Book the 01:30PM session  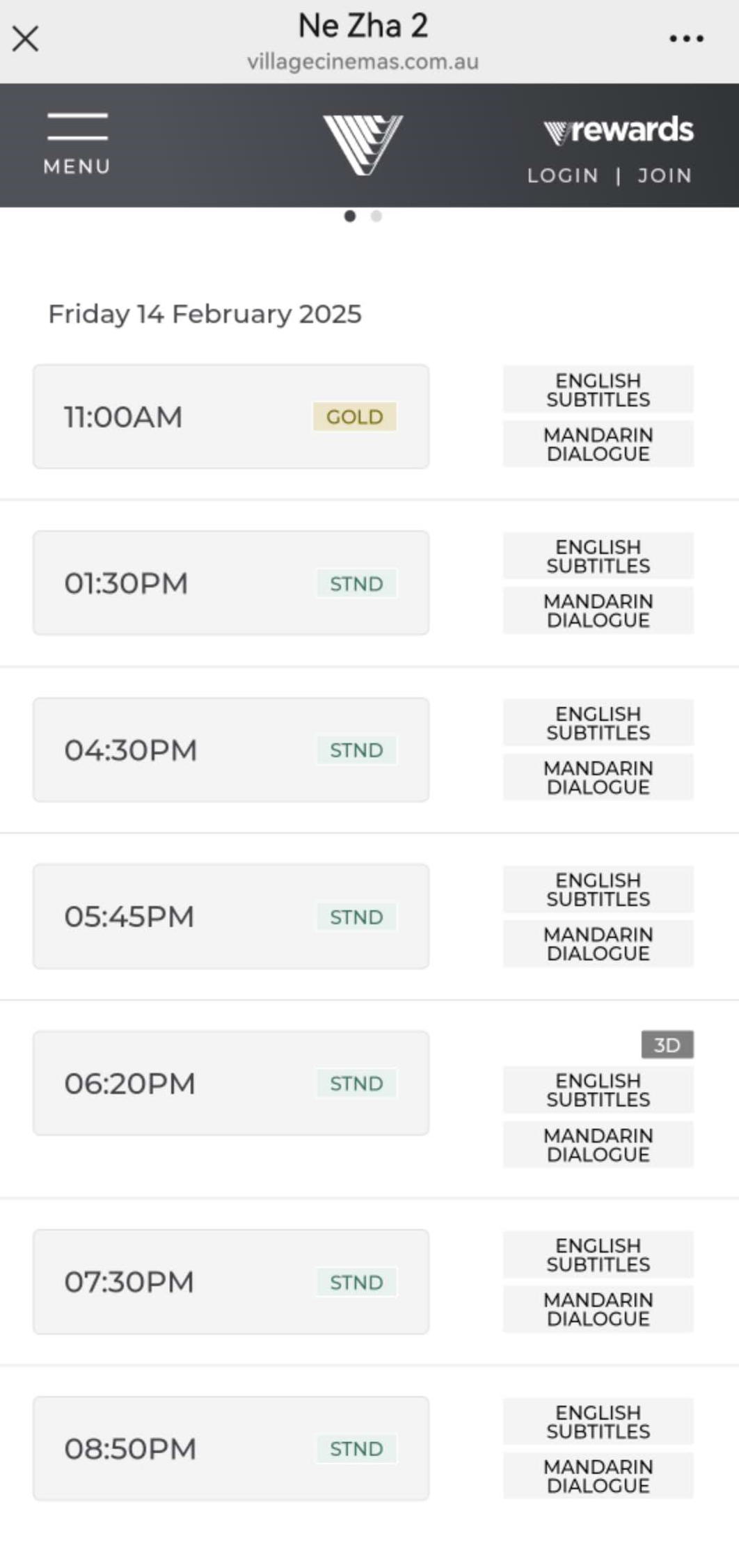pyautogui.click(x=231, y=583)
